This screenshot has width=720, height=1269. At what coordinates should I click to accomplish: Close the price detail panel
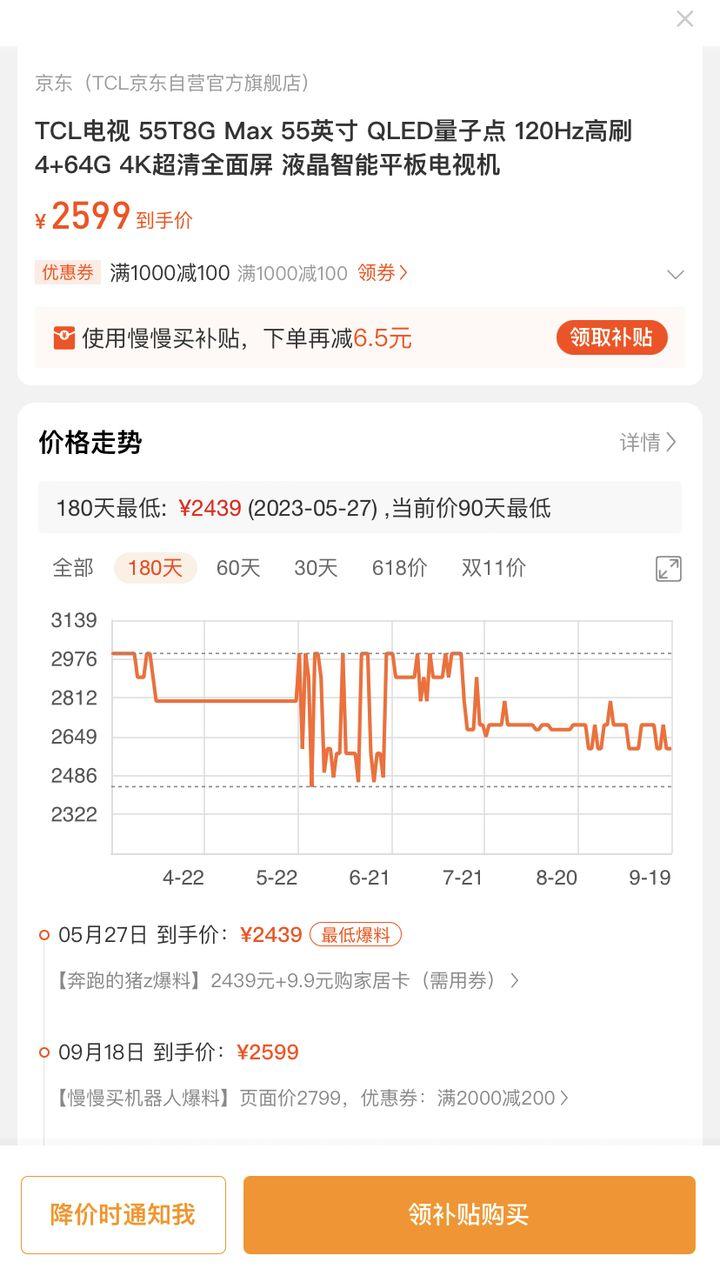(x=685, y=19)
